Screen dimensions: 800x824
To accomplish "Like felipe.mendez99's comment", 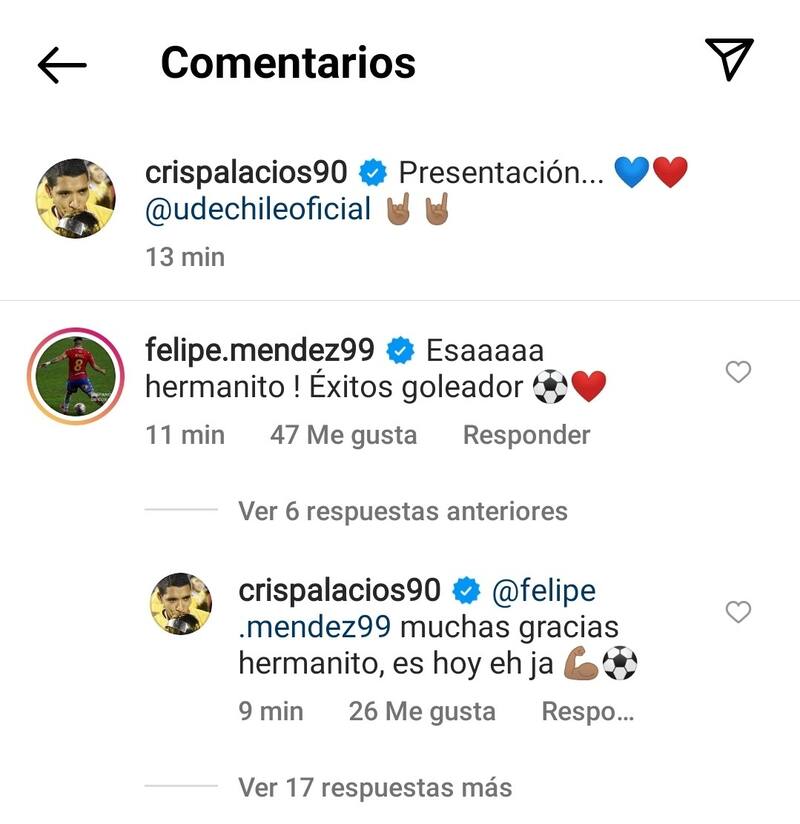I will [x=738, y=373].
